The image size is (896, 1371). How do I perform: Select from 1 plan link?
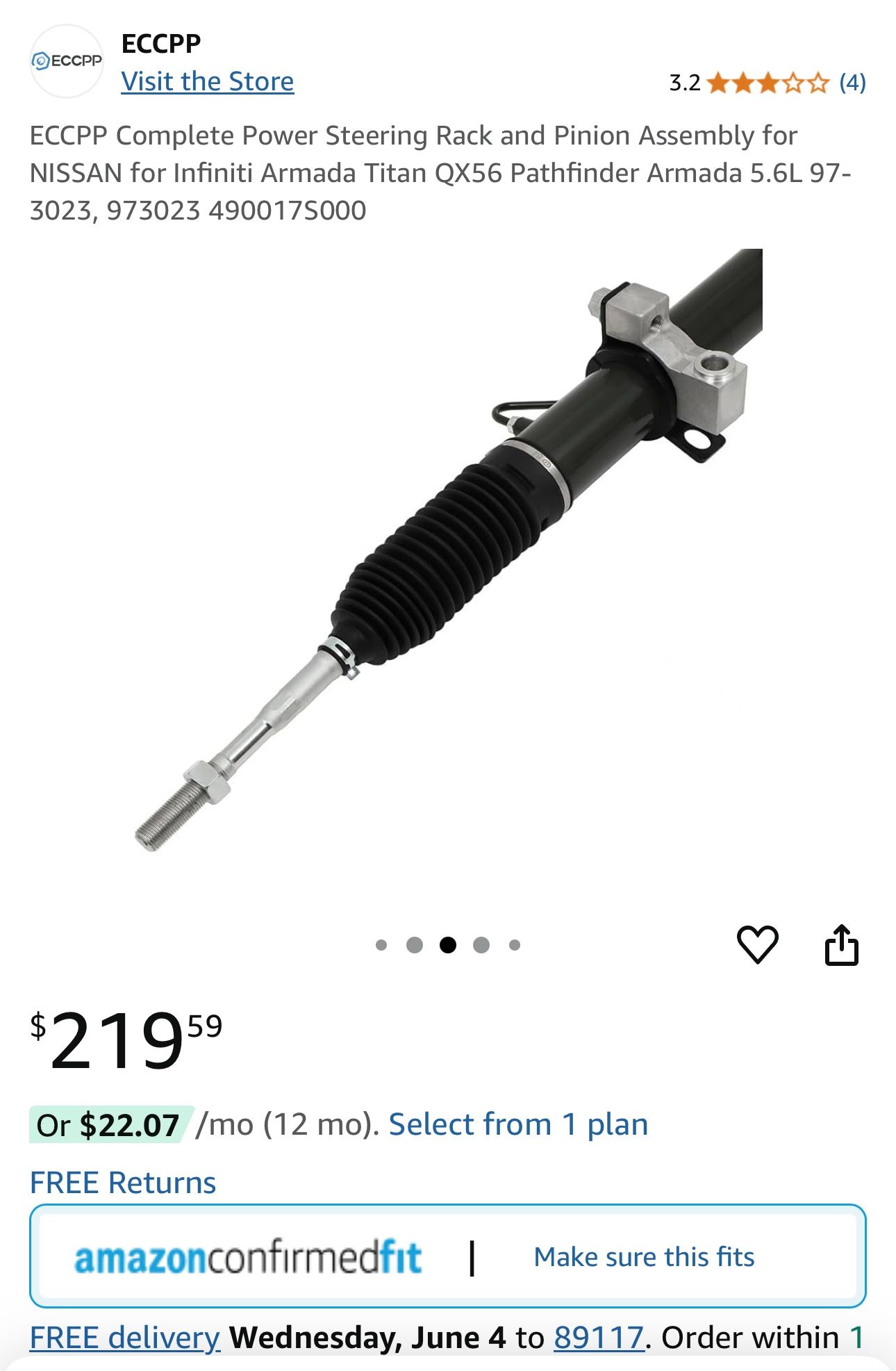[x=518, y=1124]
